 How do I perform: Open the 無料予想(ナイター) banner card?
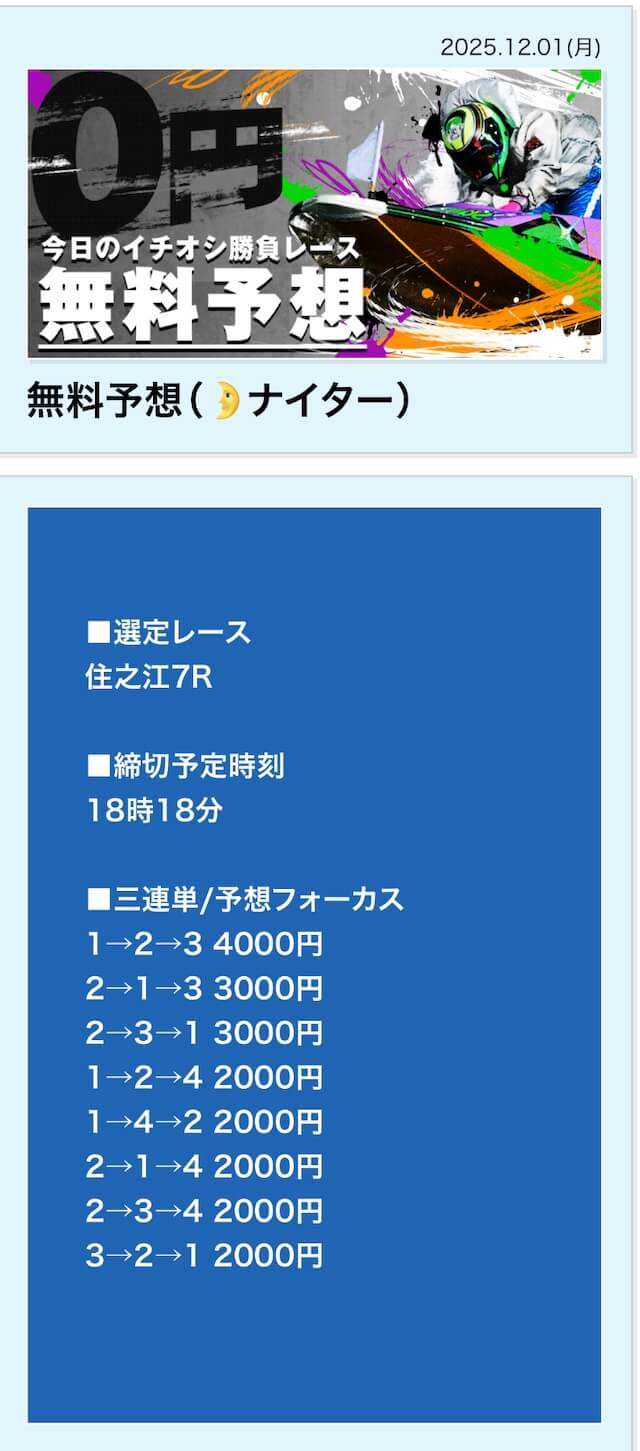[314, 214]
